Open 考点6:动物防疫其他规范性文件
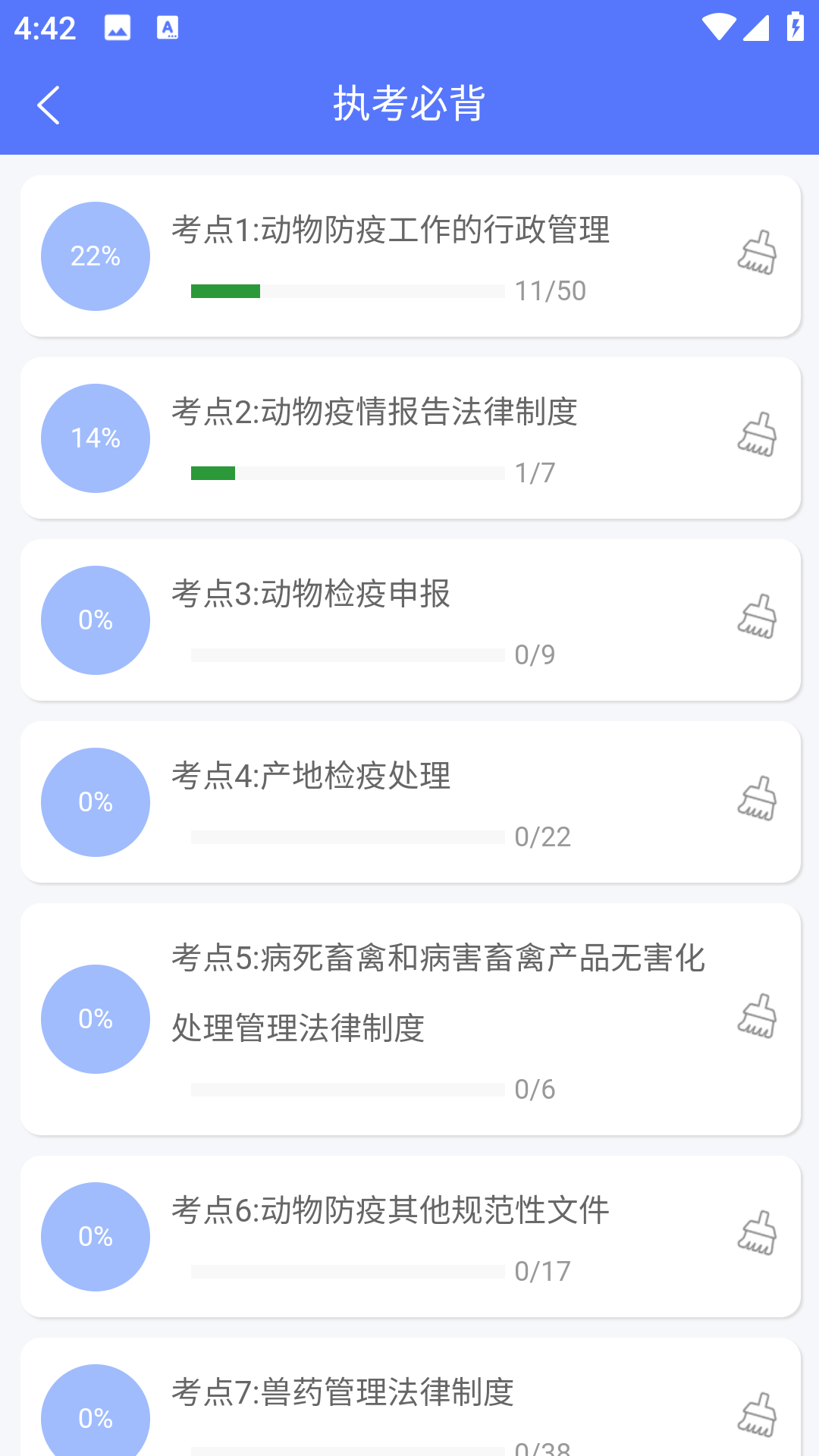 pyautogui.click(x=391, y=1210)
